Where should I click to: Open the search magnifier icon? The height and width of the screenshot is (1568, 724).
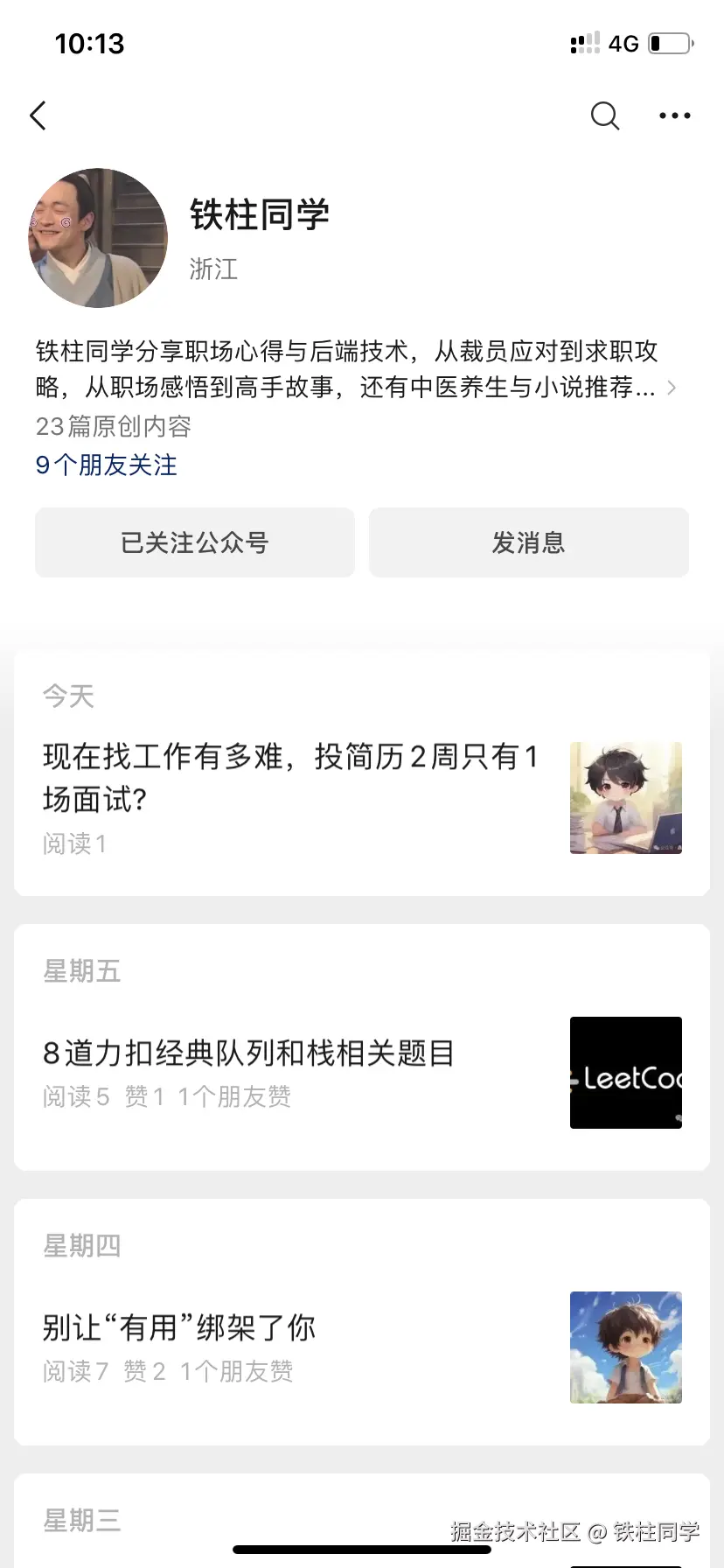coord(604,115)
